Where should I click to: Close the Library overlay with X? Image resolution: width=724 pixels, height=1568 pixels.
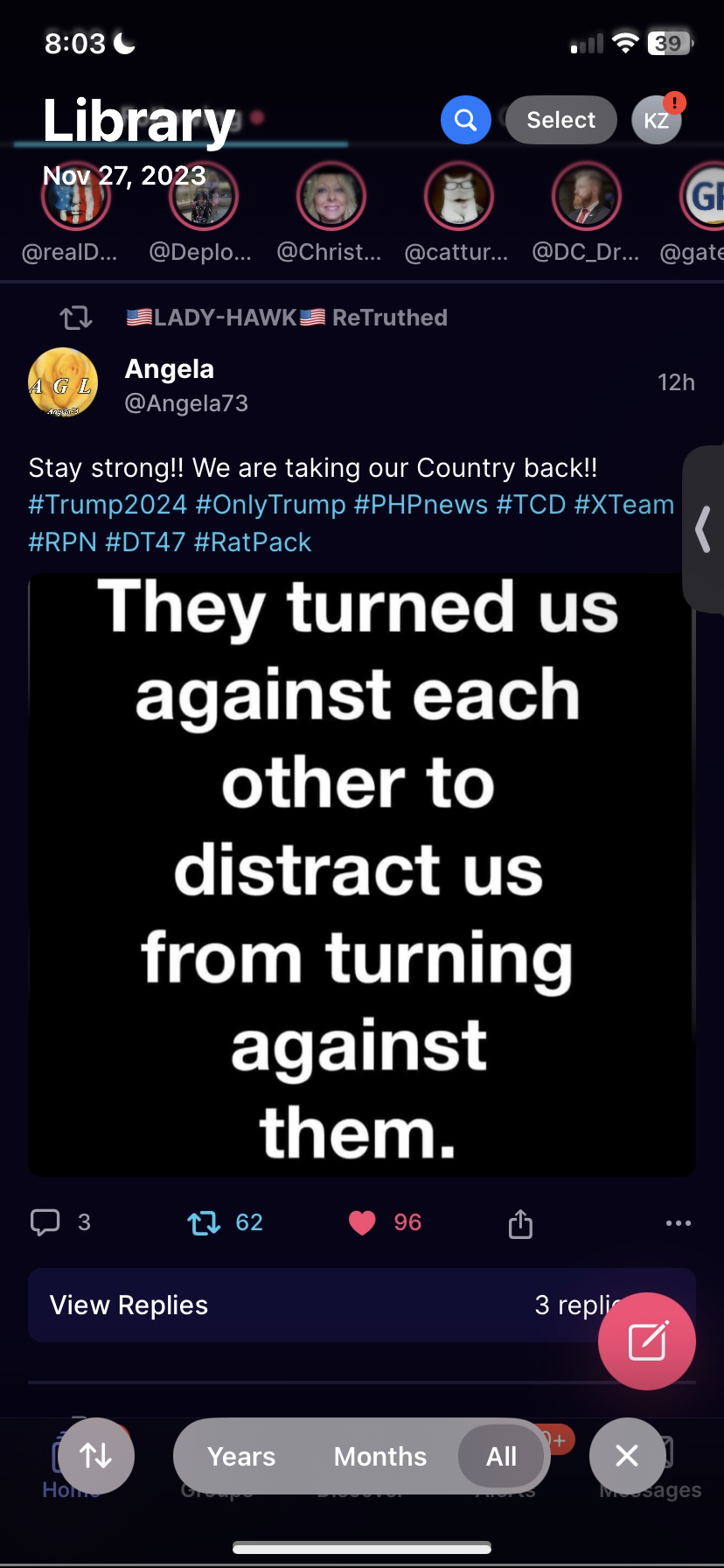(x=627, y=1456)
